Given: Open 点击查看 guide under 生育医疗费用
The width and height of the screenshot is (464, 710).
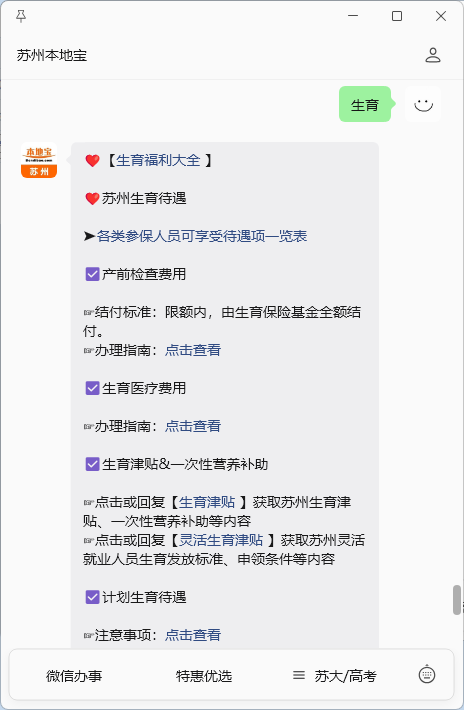Looking at the screenshot, I should 193,426.
